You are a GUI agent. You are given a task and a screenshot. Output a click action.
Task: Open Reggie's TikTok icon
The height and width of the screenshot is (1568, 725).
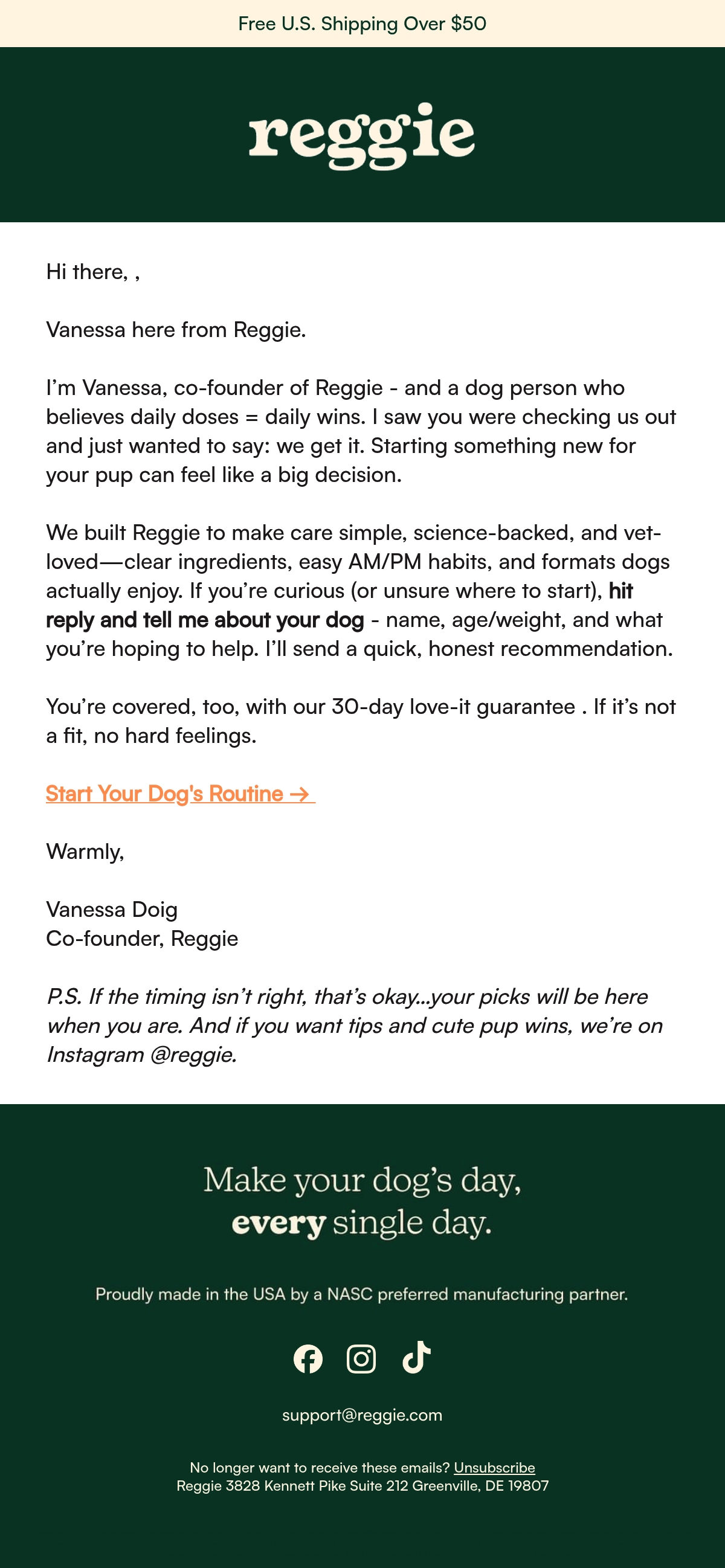tap(416, 1357)
